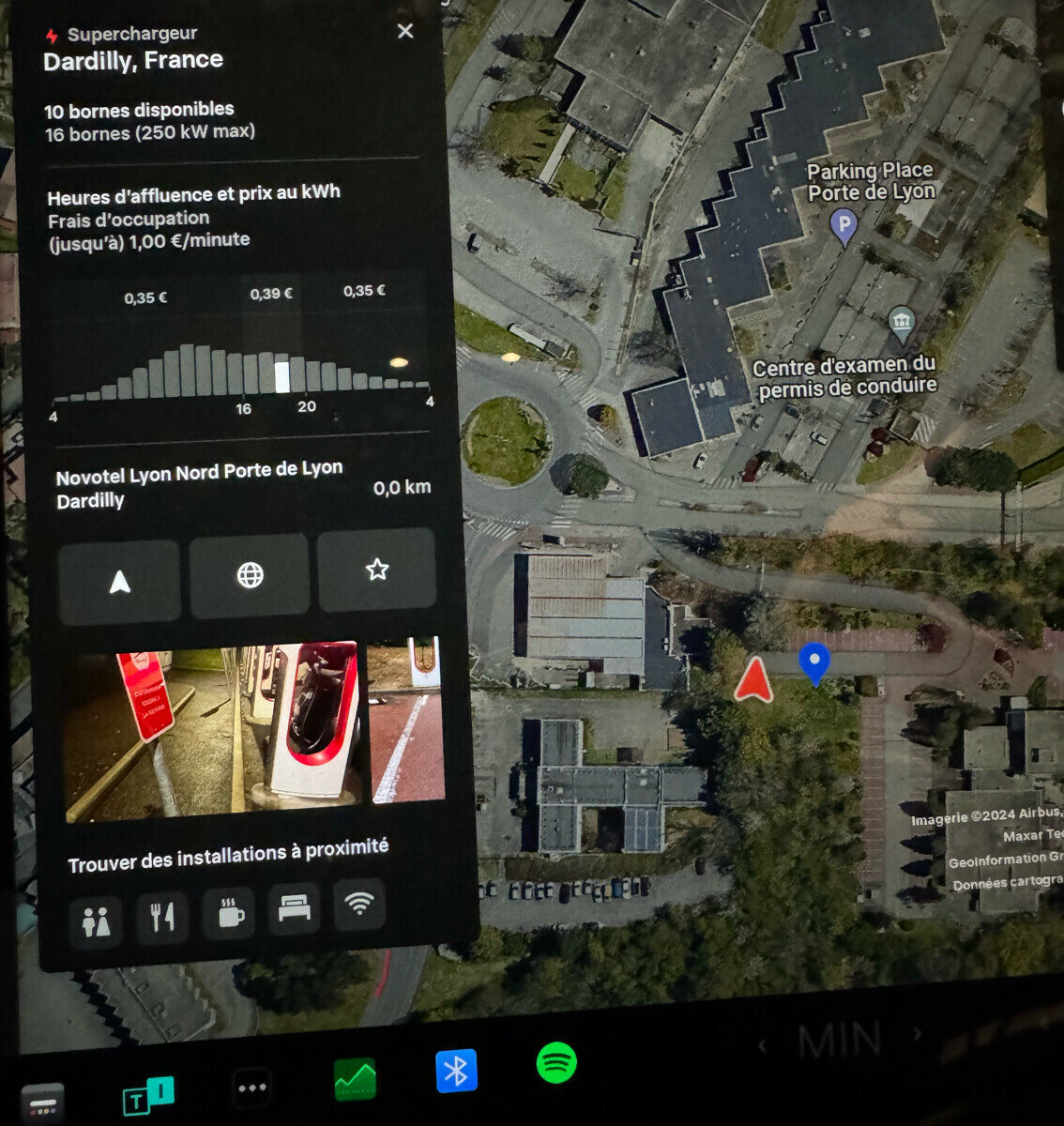Select the Parking Place Porte de Lyon marker
This screenshot has width=1064, height=1126.
point(844,225)
